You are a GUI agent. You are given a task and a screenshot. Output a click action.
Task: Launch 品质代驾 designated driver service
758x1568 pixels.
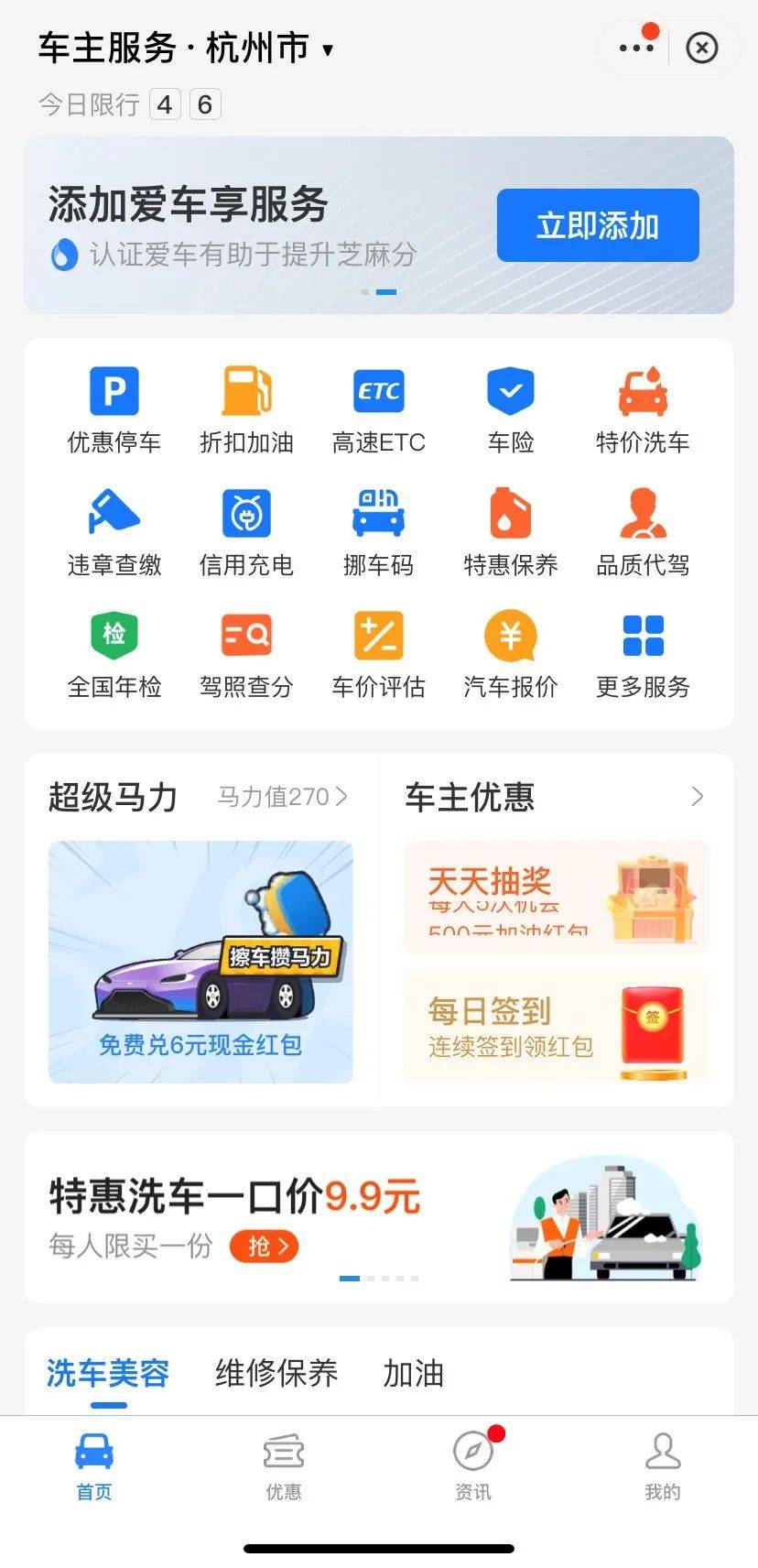(x=643, y=532)
